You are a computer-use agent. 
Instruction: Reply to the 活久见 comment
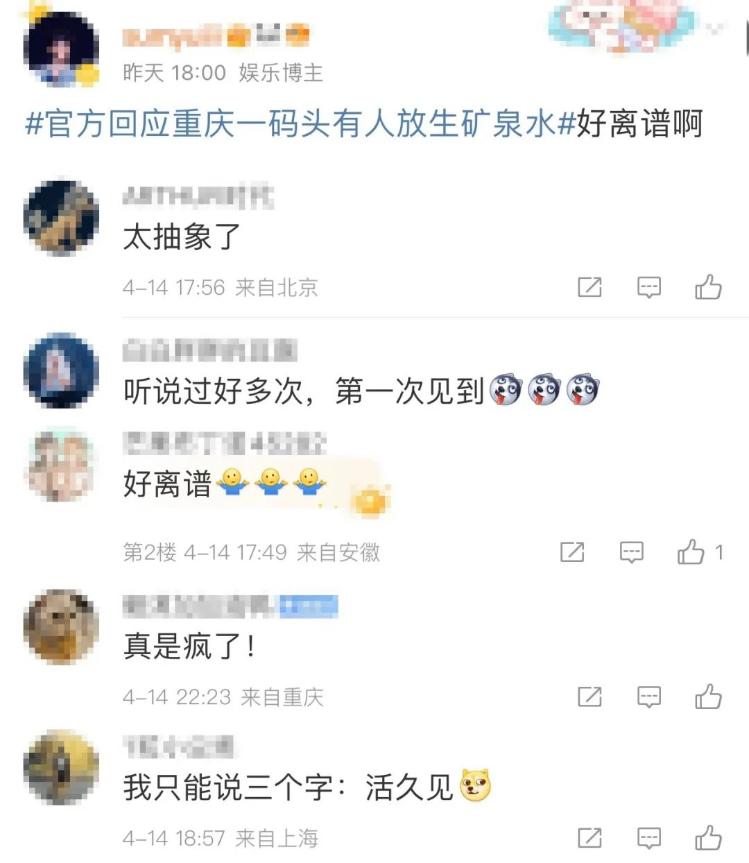tap(650, 837)
